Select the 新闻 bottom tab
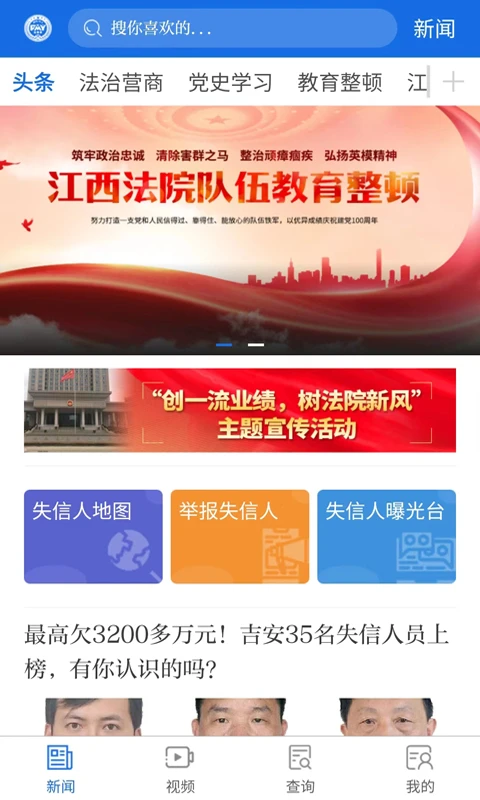 click(60, 769)
